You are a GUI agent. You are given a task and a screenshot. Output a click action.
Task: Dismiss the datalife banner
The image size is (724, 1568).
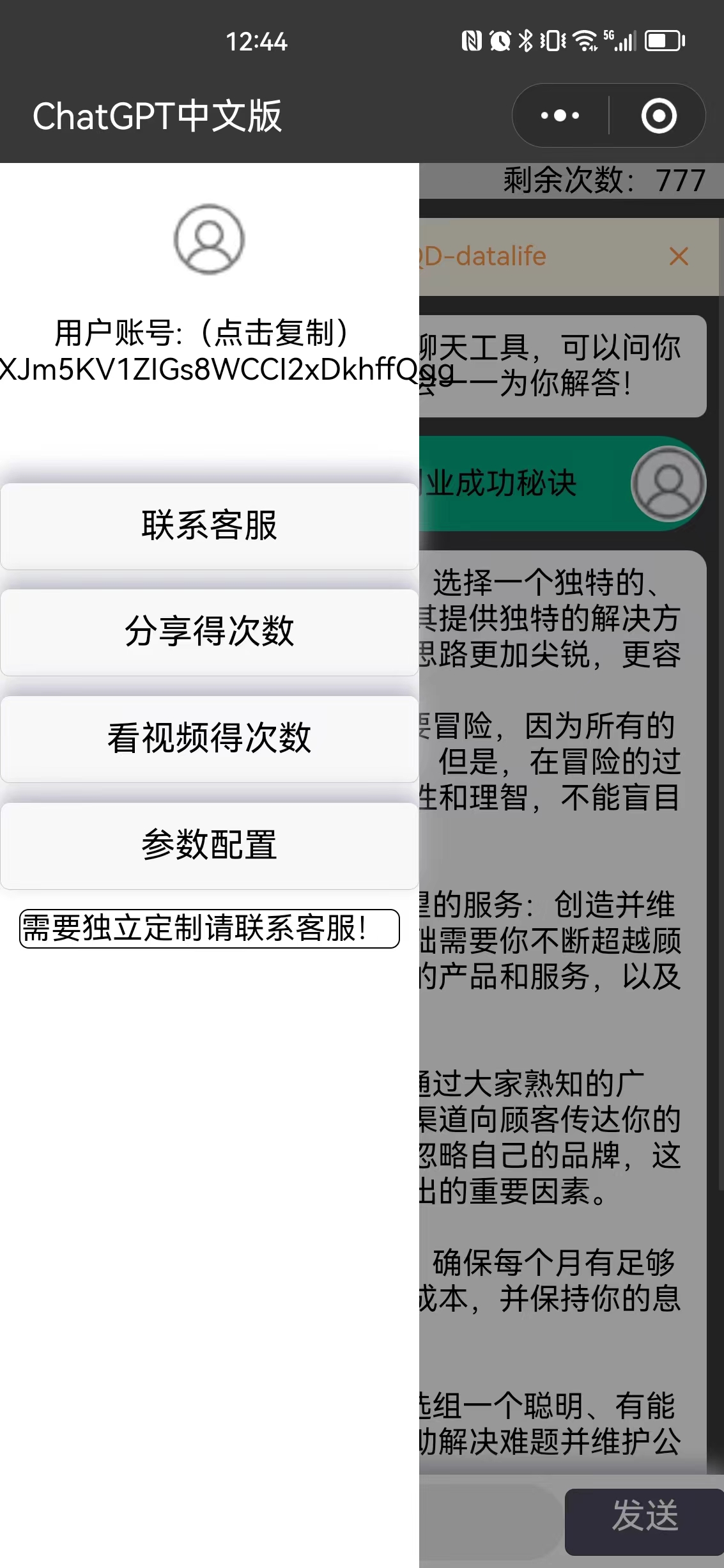pos(679,256)
